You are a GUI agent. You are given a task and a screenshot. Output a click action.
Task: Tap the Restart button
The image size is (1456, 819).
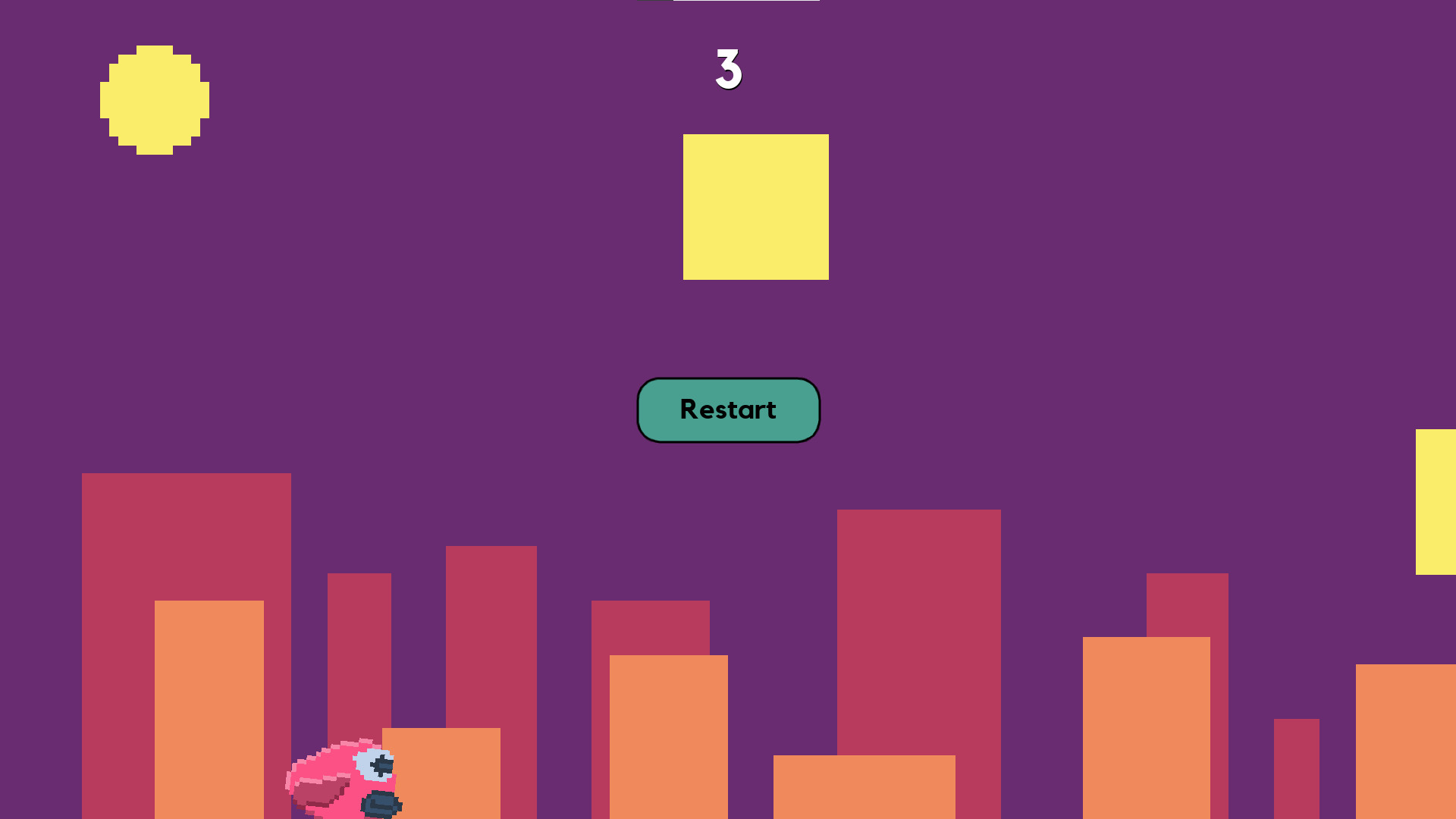728,410
